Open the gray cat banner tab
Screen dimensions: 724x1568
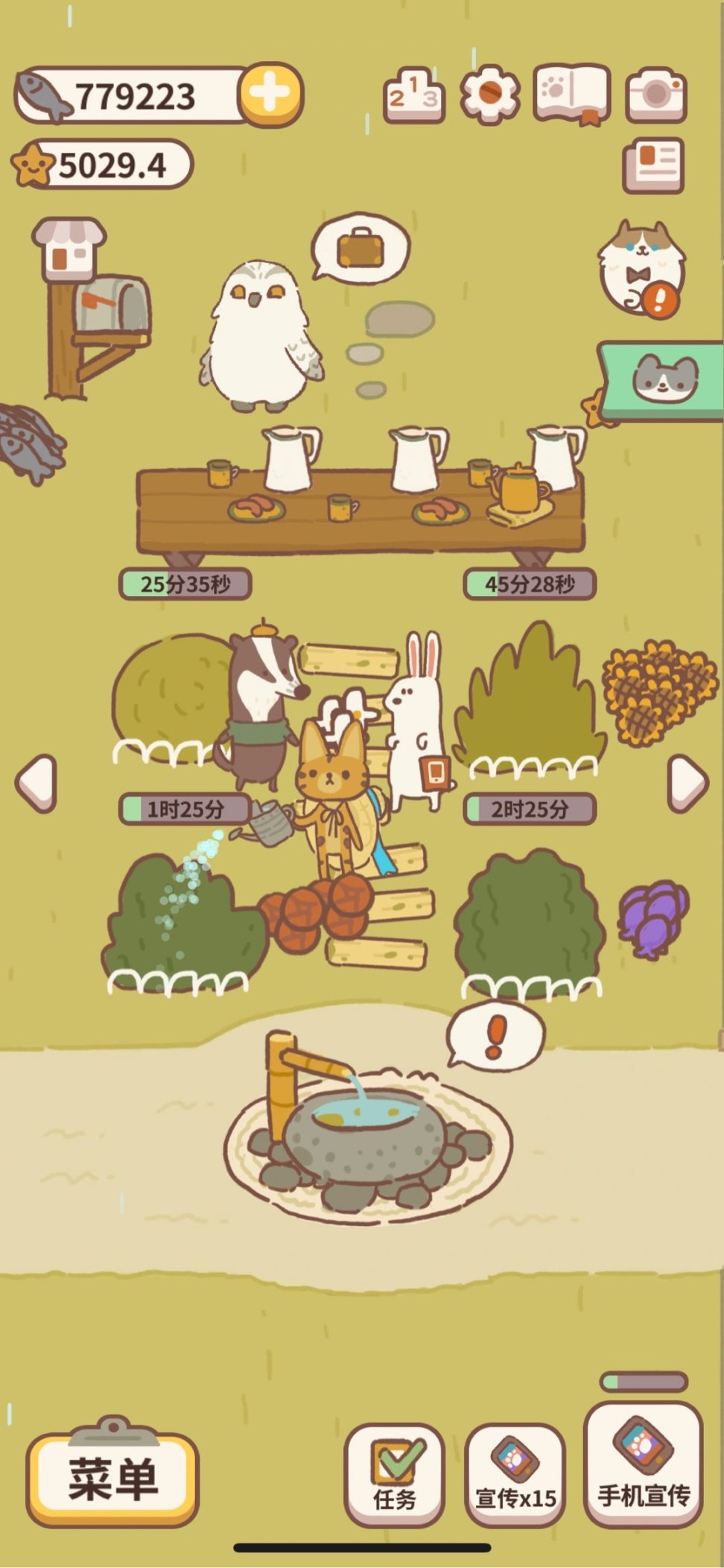tap(663, 381)
